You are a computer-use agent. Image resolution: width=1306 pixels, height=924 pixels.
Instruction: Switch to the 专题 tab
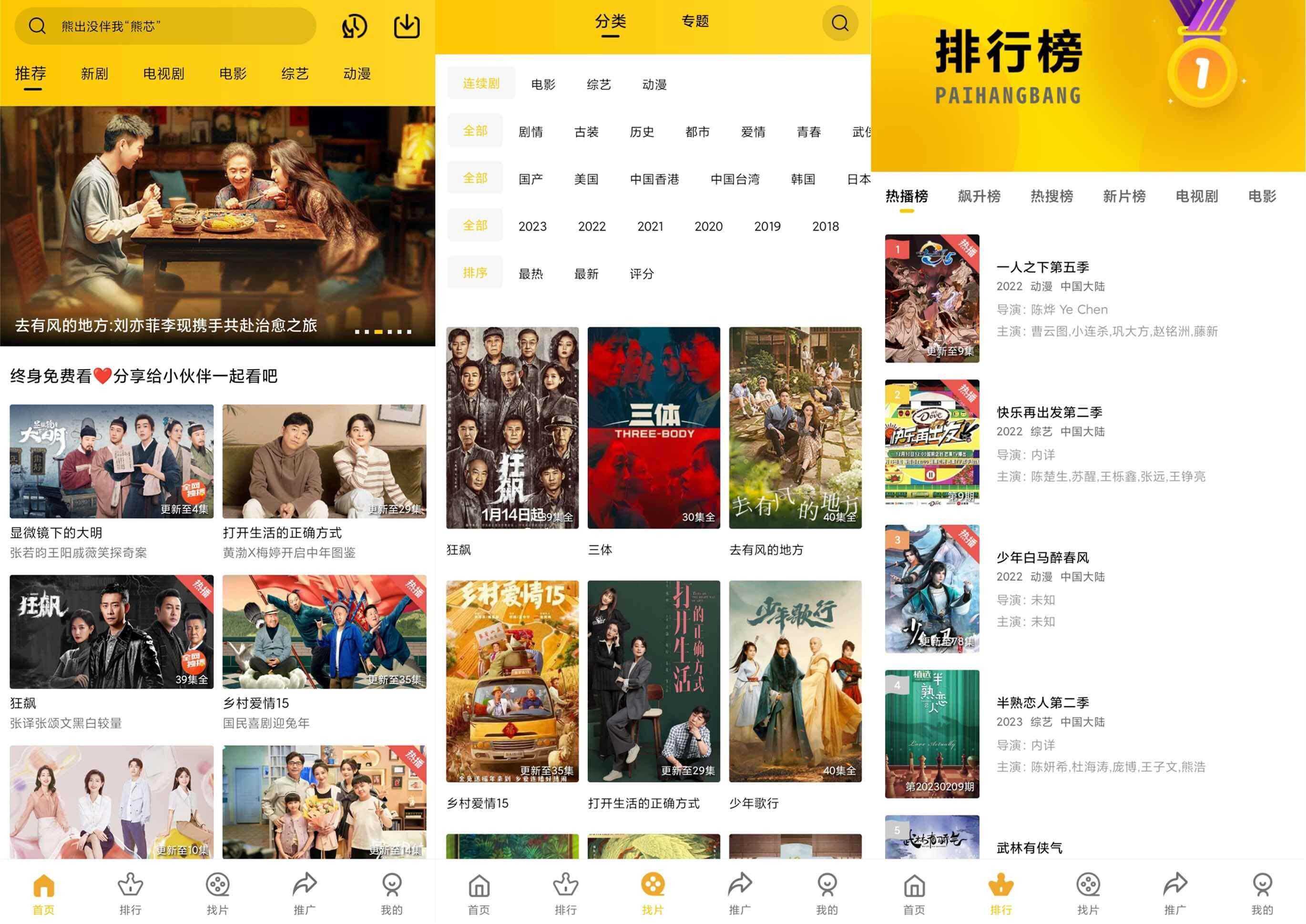point(695,21)
